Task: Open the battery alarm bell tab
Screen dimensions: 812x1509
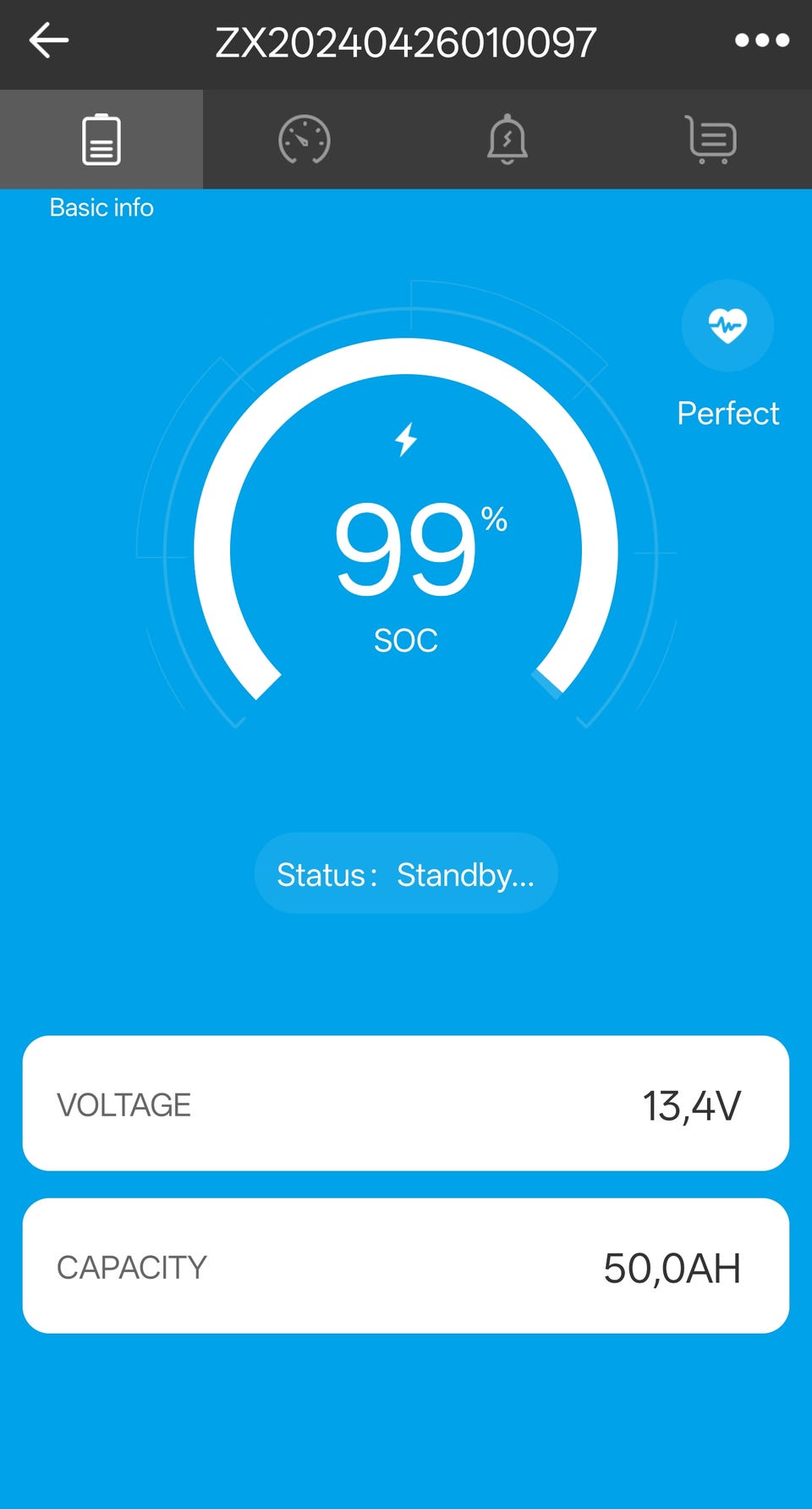Action: (507, 139)
